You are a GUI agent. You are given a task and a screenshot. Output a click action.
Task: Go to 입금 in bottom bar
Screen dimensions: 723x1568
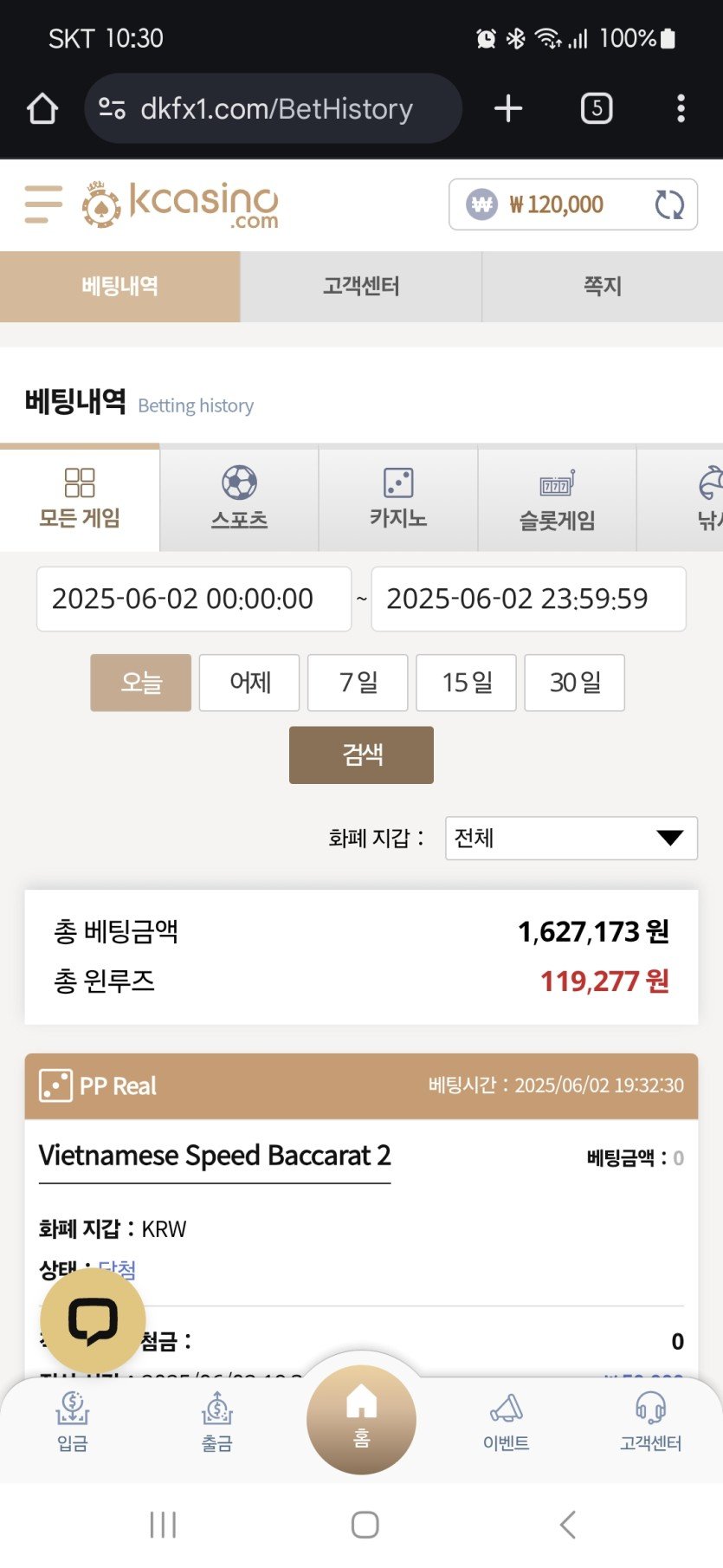pyautogui.click(x=73, y=1421)
